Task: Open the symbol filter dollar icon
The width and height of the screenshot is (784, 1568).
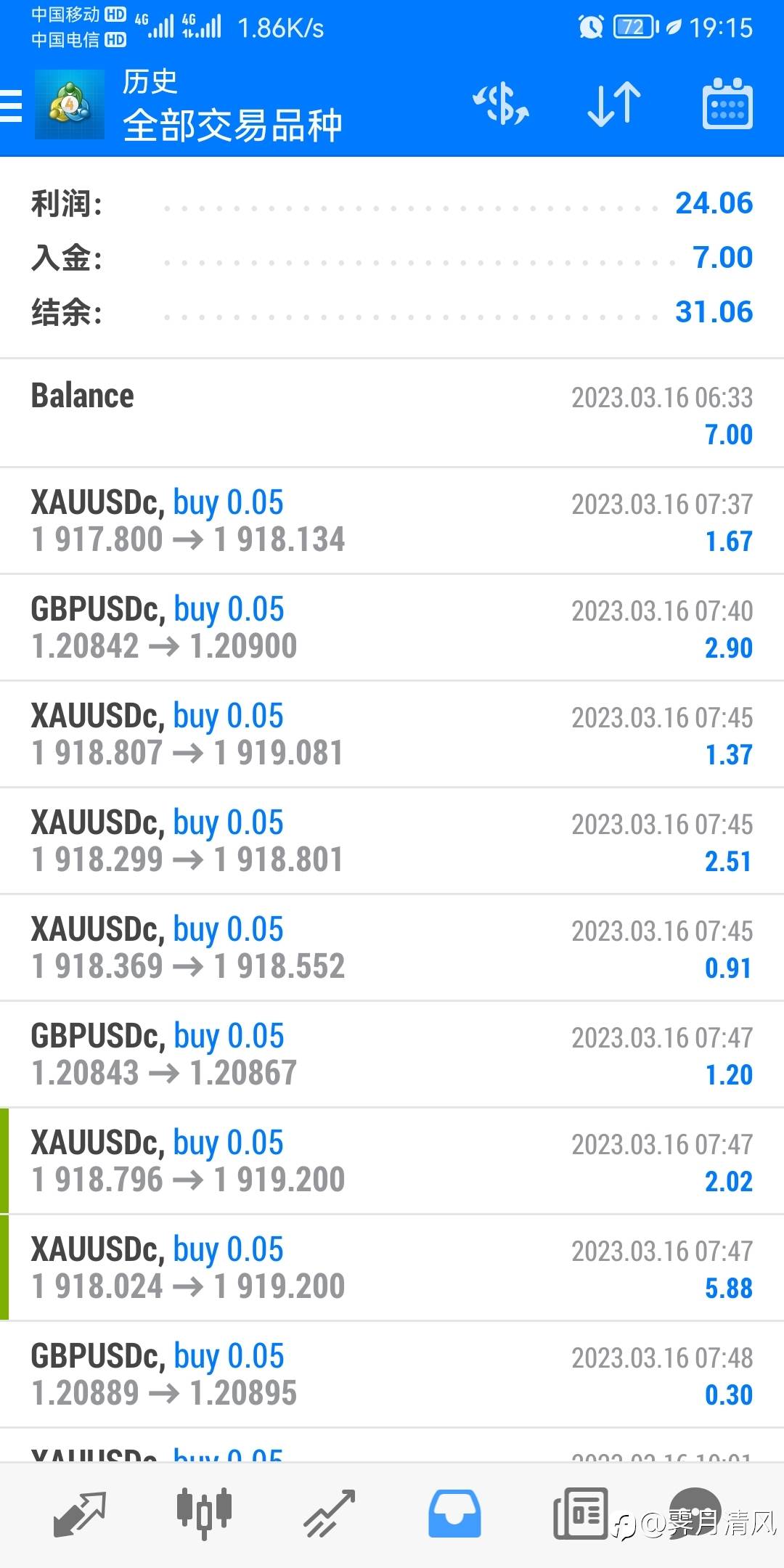Action: (x=501, y=105)
